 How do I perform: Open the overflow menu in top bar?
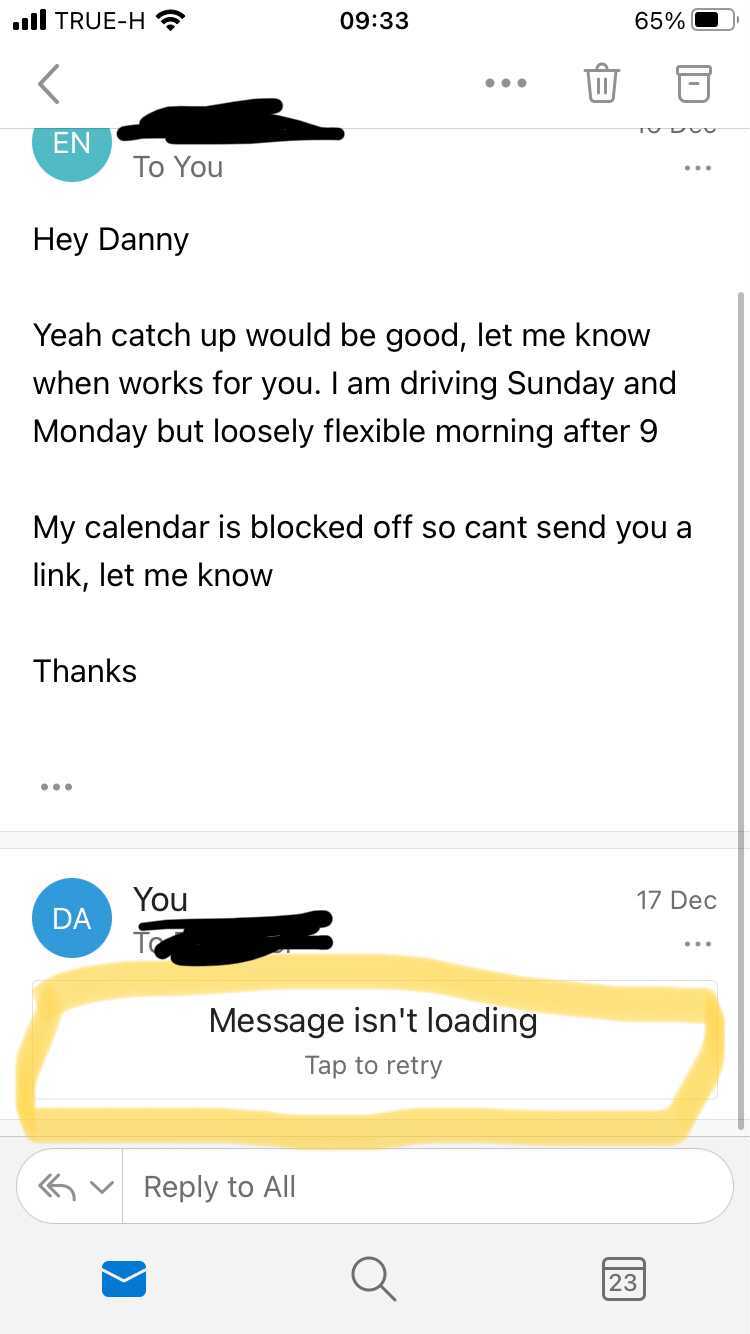click(x=505, y=83)
